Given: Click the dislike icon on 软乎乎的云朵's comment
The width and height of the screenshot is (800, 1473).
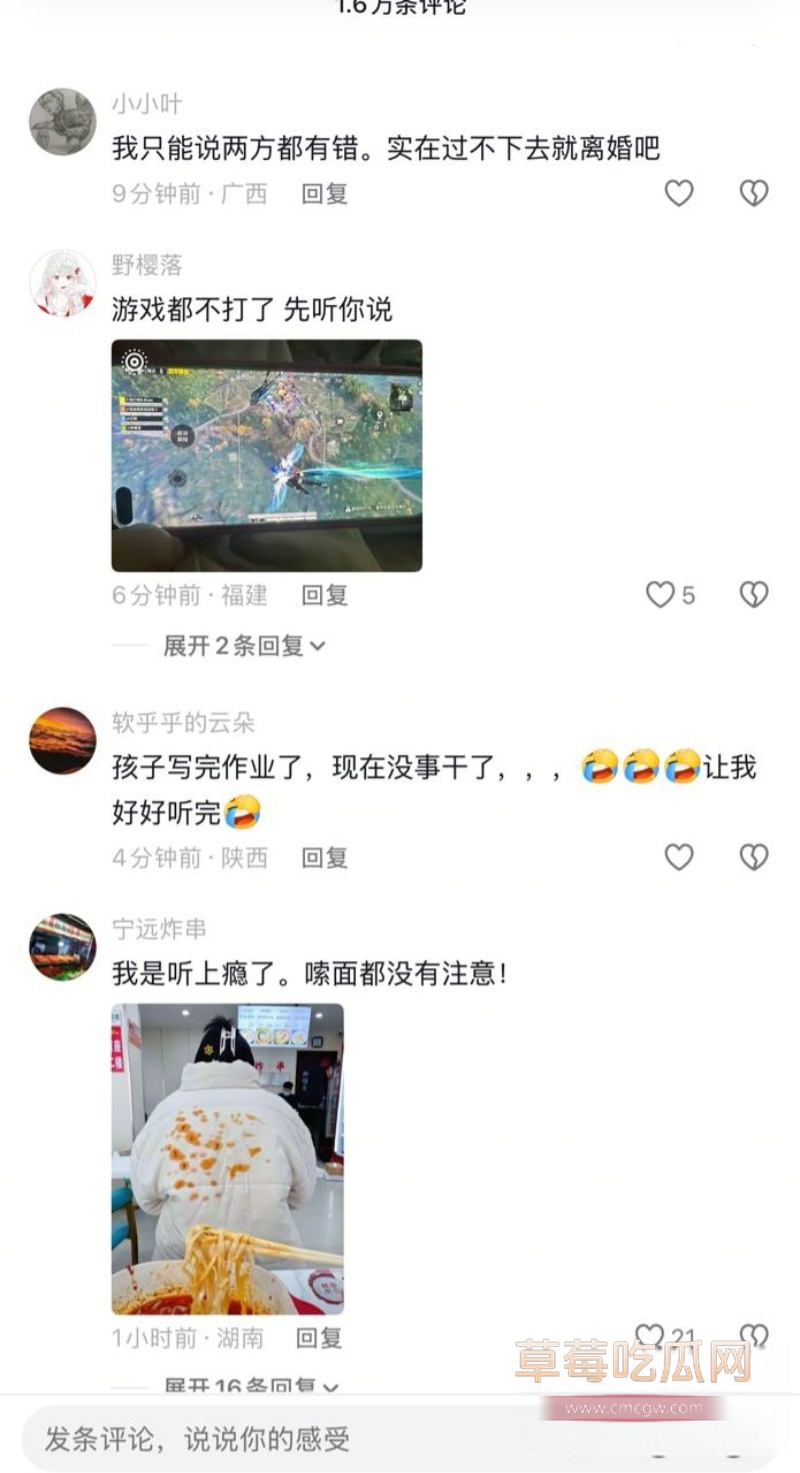Looking at the screenshot, I should click(753, 857).
